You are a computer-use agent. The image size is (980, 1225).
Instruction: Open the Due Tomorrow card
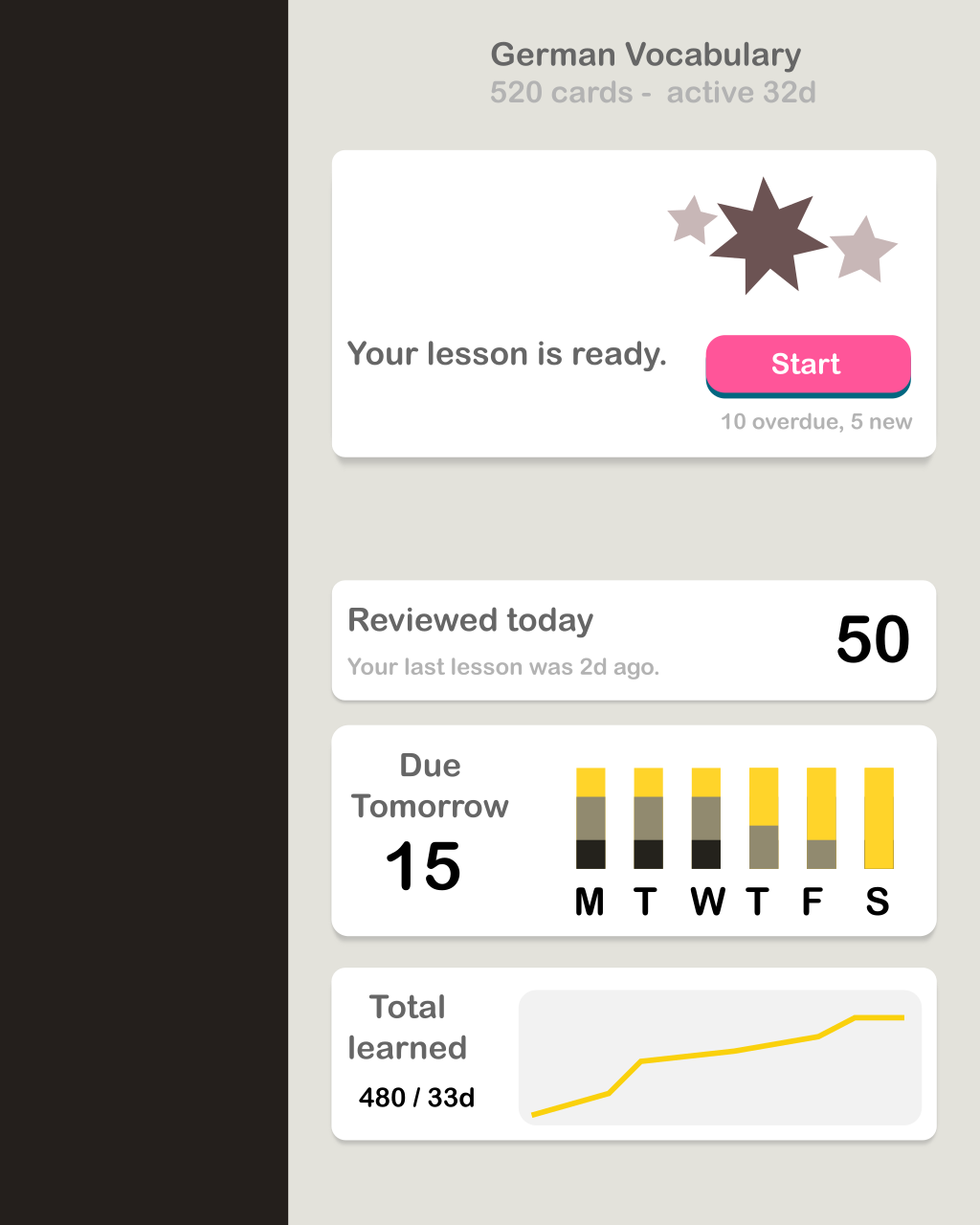click(x=633, y=831)
